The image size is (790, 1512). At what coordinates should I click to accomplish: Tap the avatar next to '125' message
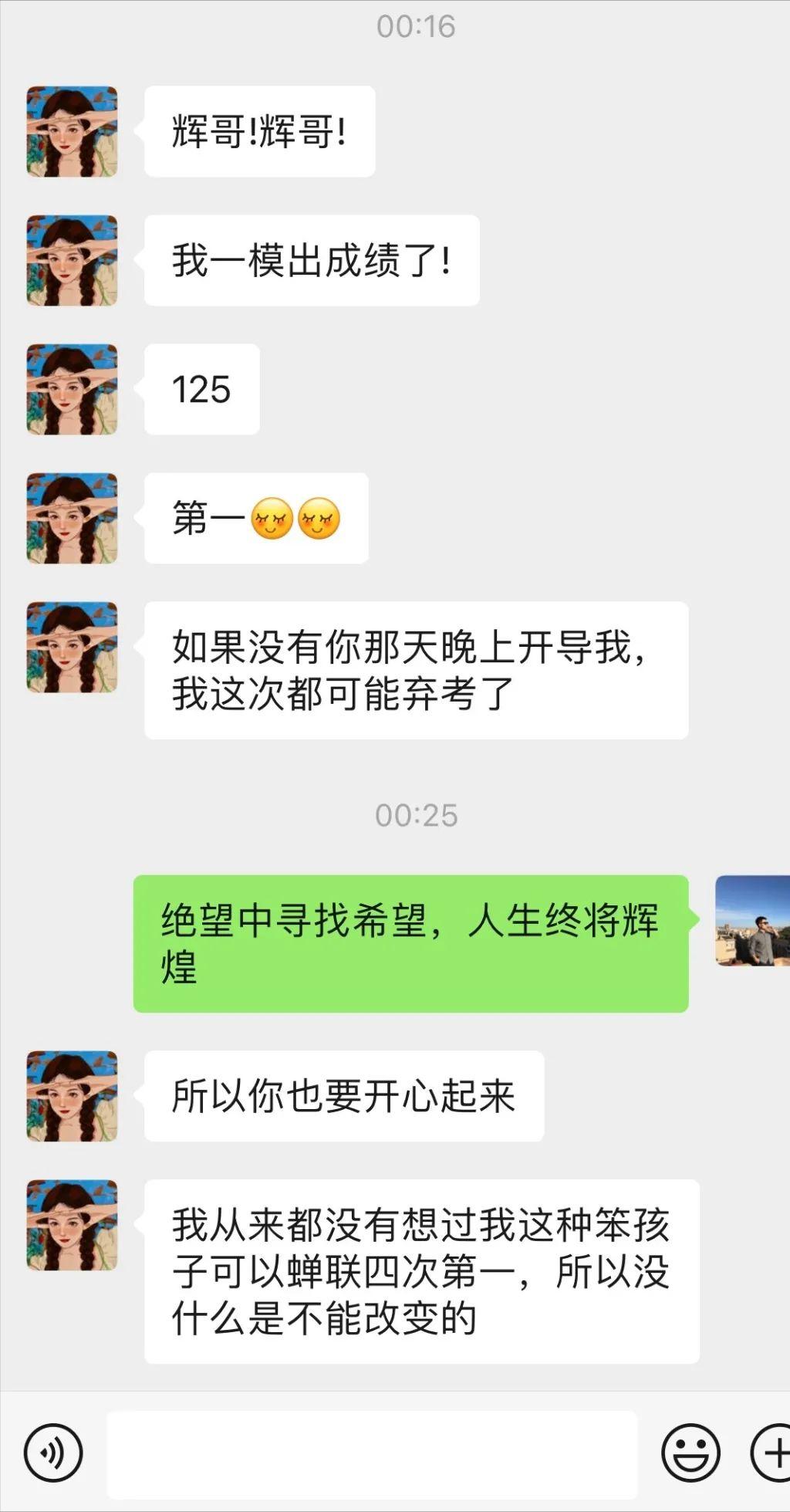[x=70, y=389]
